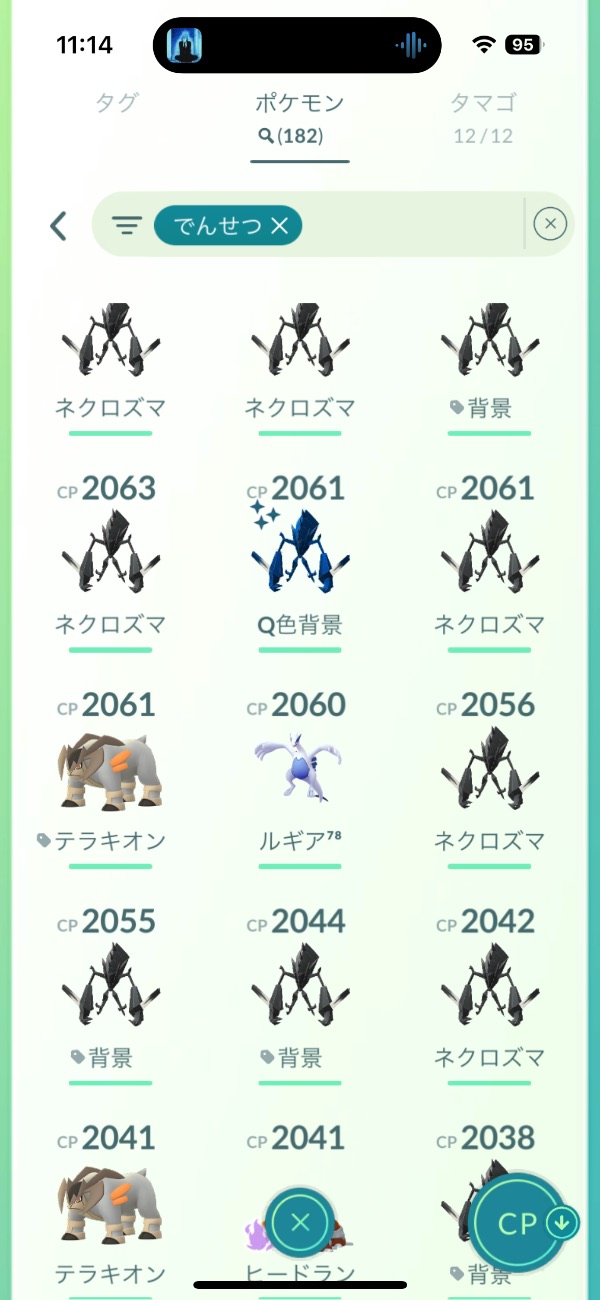Go back with the left arrow
600x1300 pixels.
[58, 225]
